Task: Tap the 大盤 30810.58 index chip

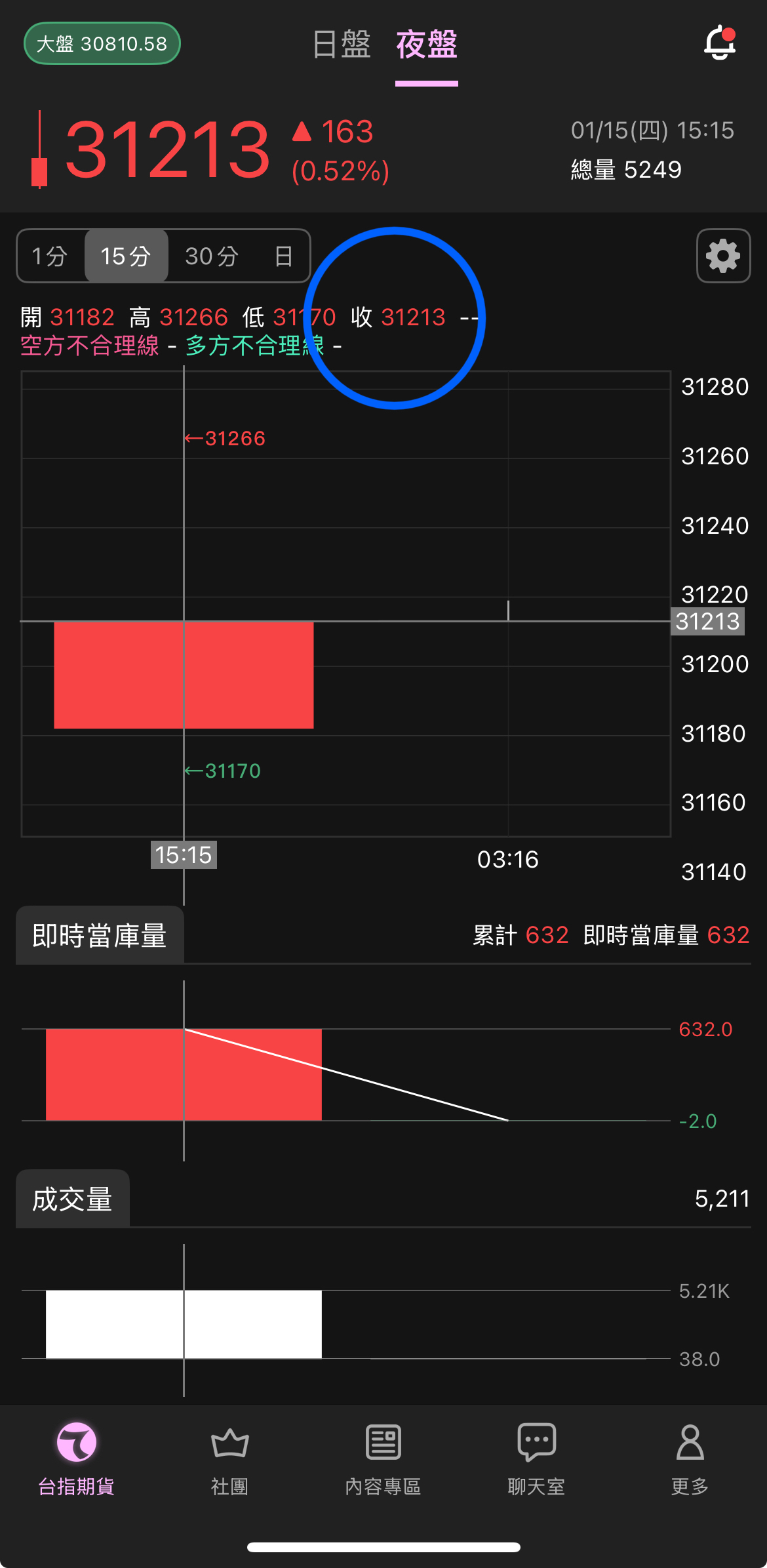Action: (102, 44)
